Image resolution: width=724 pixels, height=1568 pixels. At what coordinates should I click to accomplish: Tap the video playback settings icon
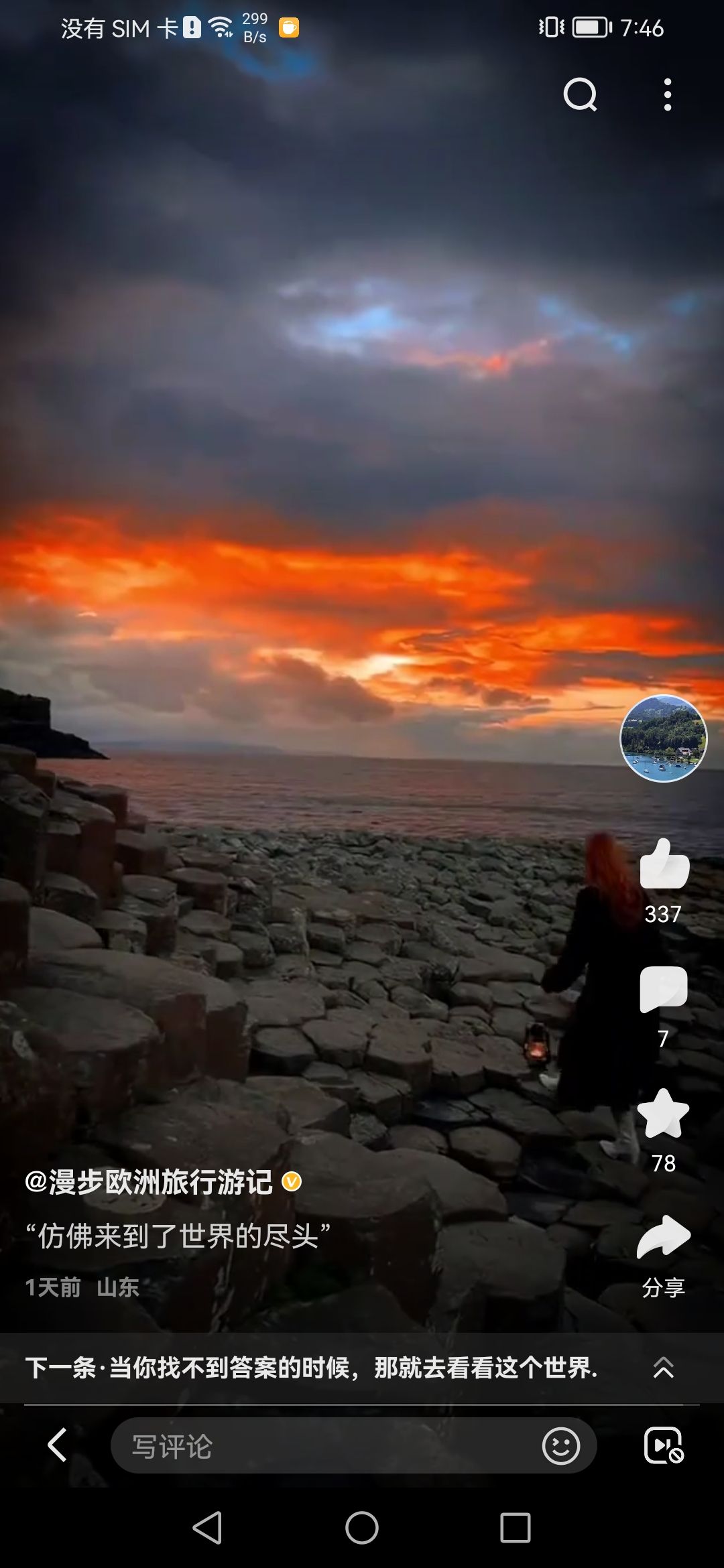coord(664,1445)
